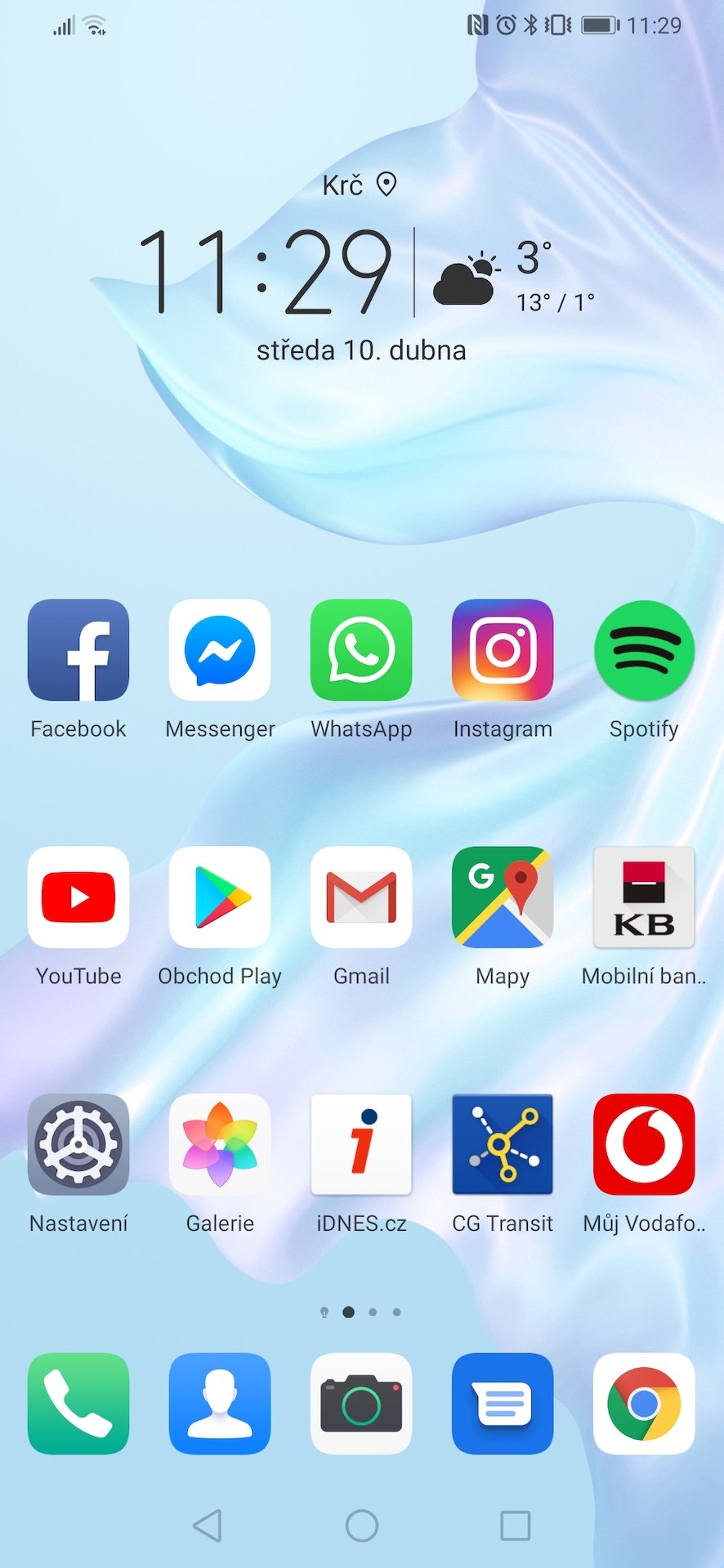Open the contacts app in the dock

pos(220,1403)
